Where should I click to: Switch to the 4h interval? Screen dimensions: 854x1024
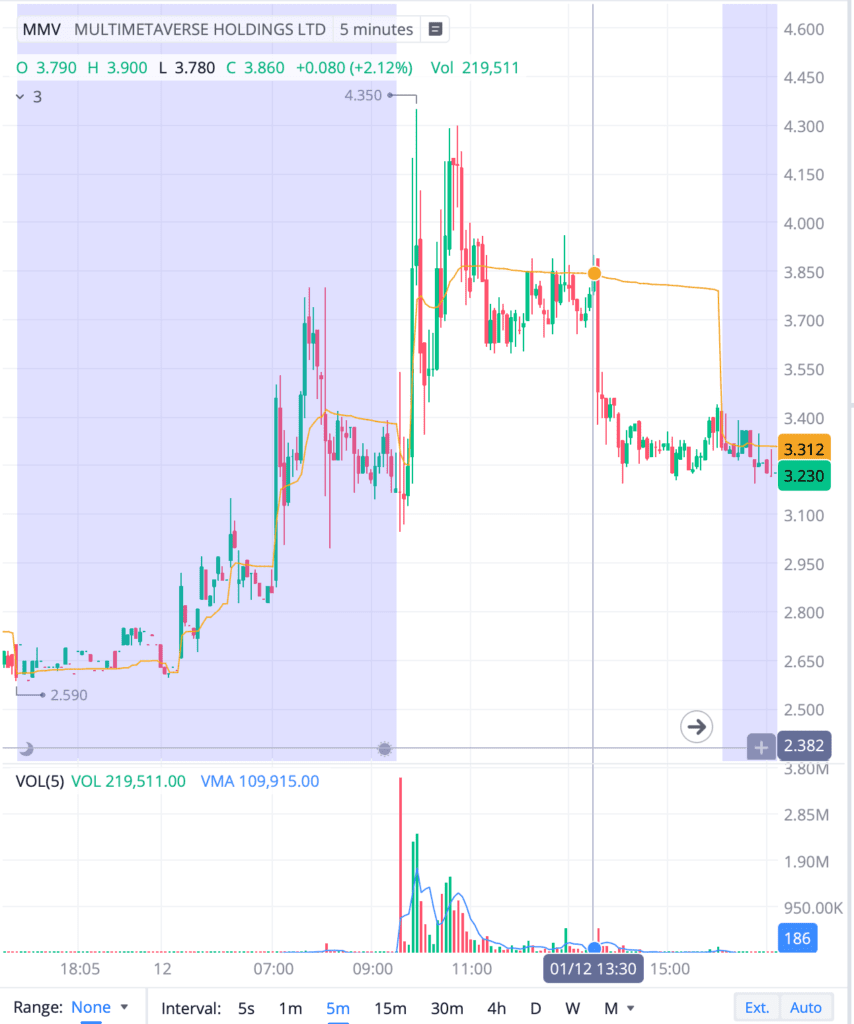[497, 1007]
